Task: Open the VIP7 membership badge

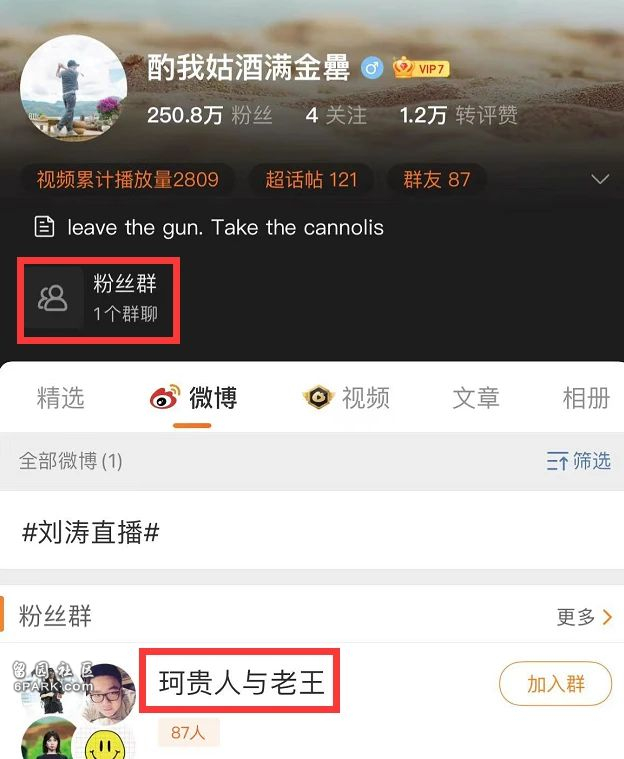Action: (x=421, y=68)
